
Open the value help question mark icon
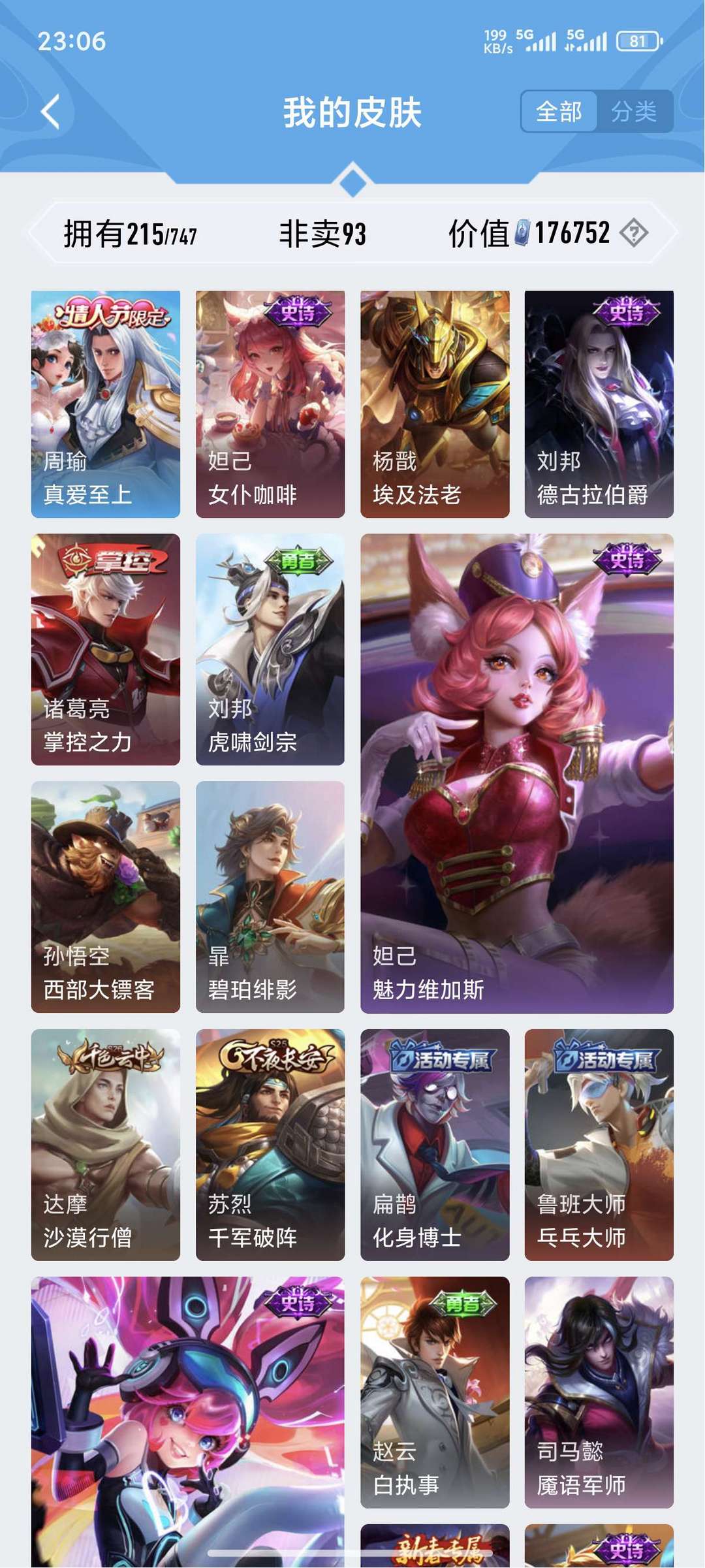[633, 233]
